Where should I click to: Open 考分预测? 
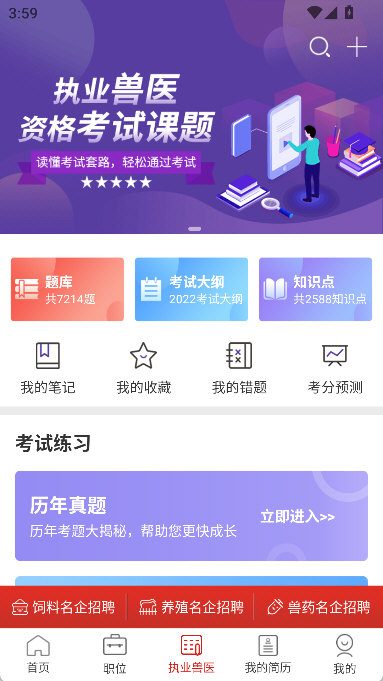pos(335,368)
